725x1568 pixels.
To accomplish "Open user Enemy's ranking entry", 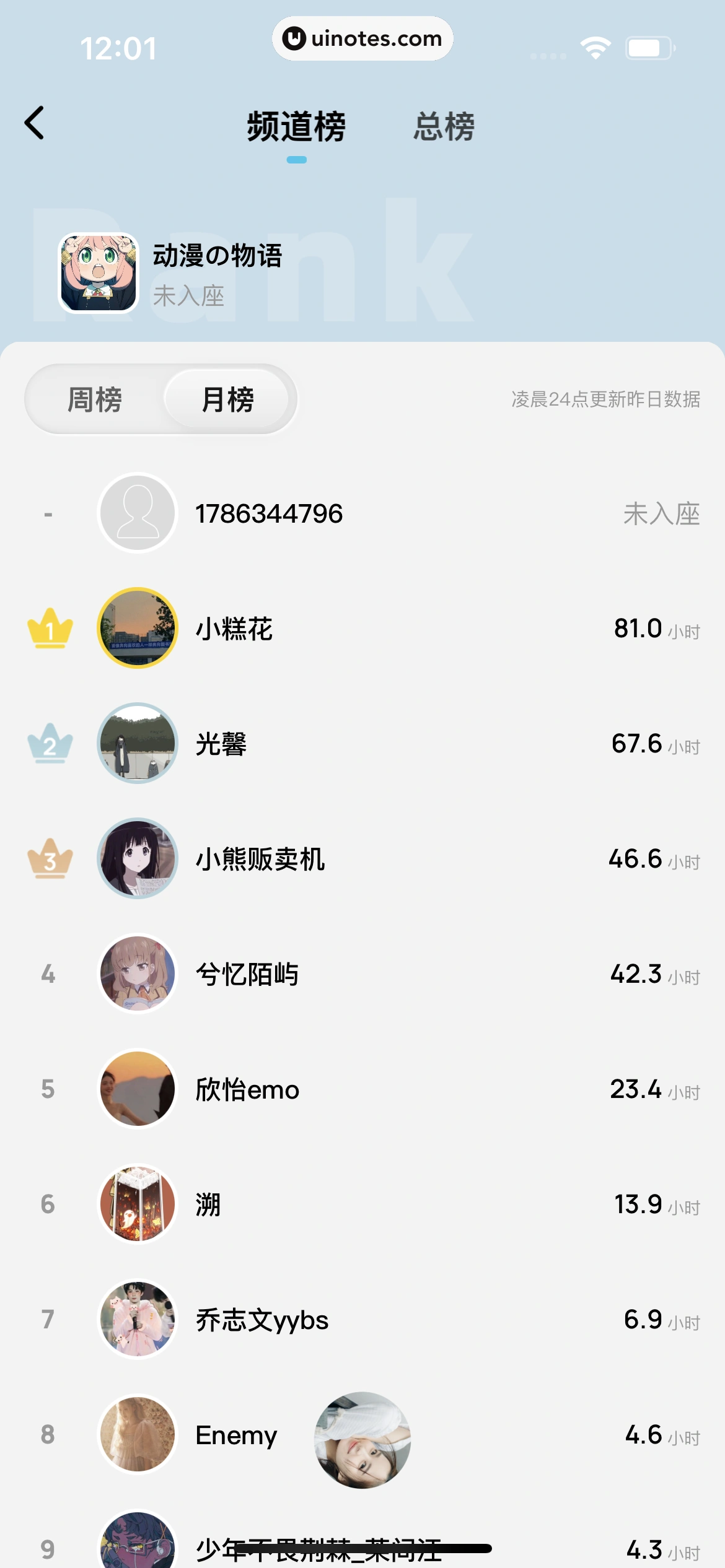I will tap(362, 1435).
